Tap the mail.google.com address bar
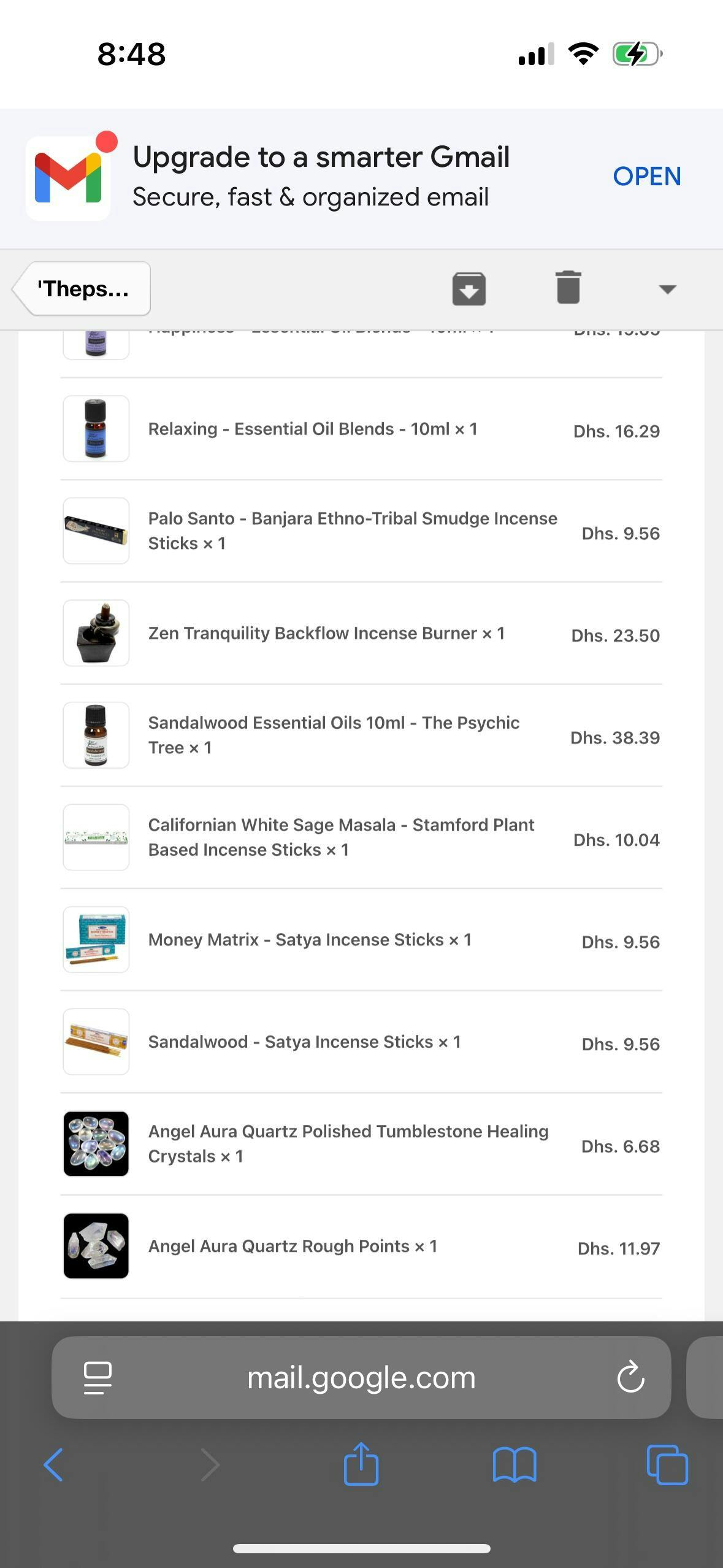The width and height of the screenshot is (723, 1568). [361, 1378]
